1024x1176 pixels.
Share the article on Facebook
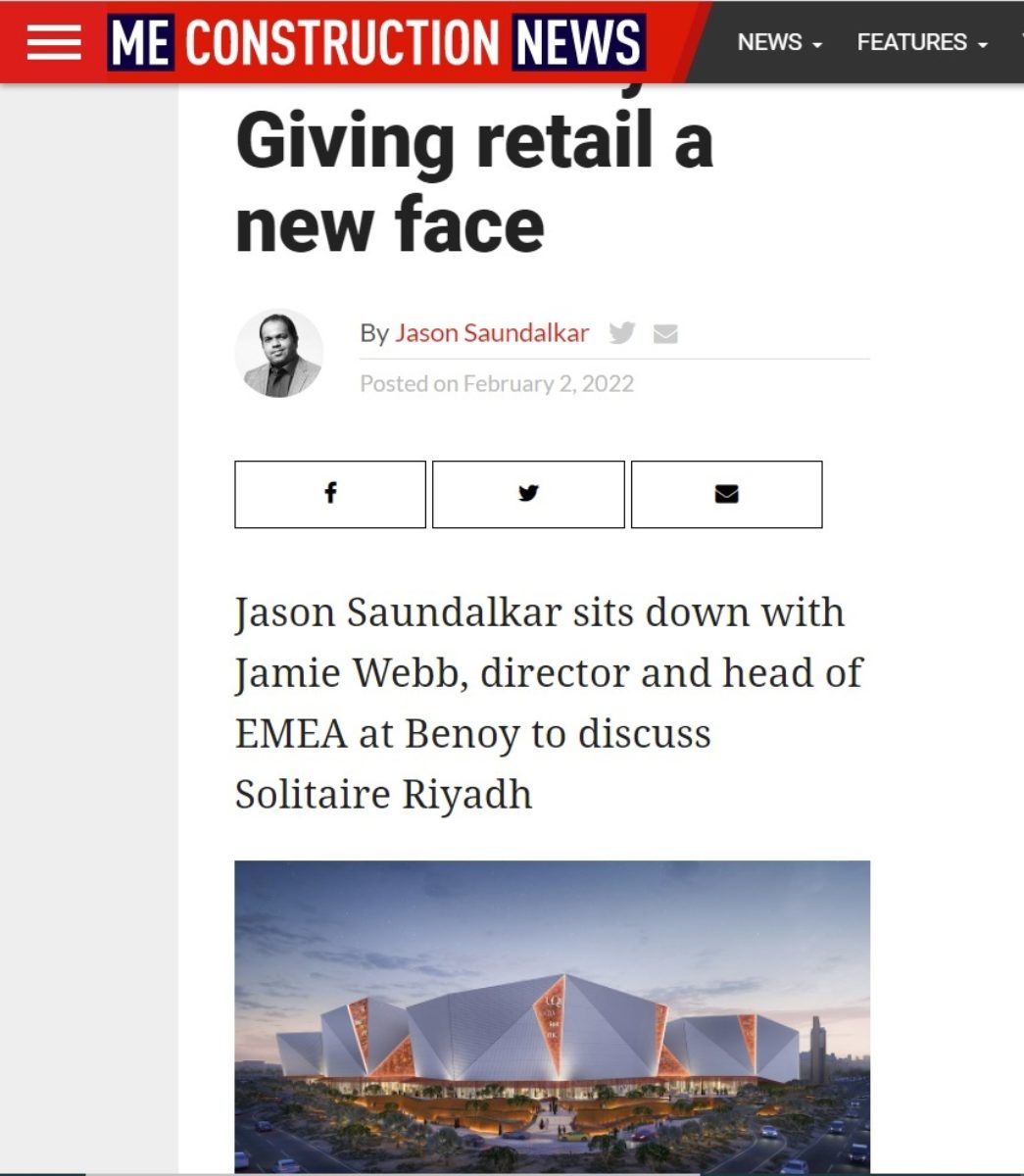(x=330, y=494)
